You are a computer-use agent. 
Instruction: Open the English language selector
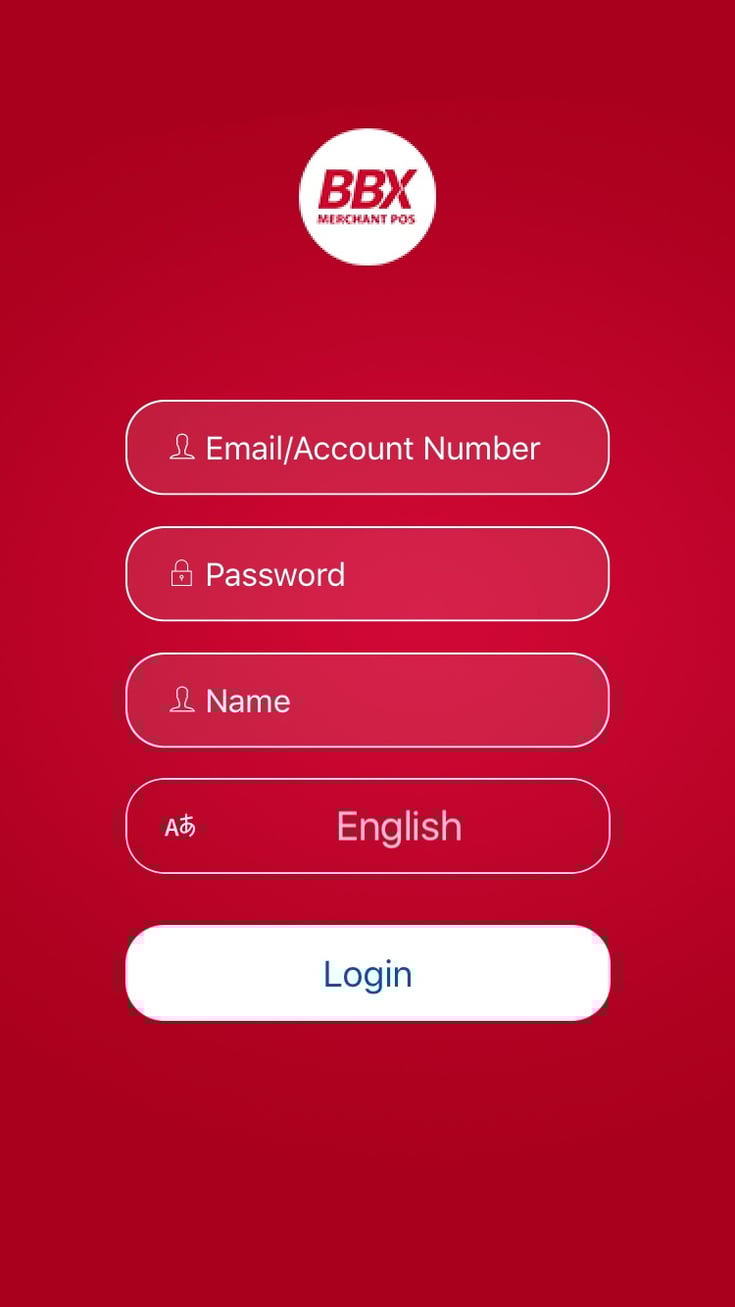[x=367, y=826]
